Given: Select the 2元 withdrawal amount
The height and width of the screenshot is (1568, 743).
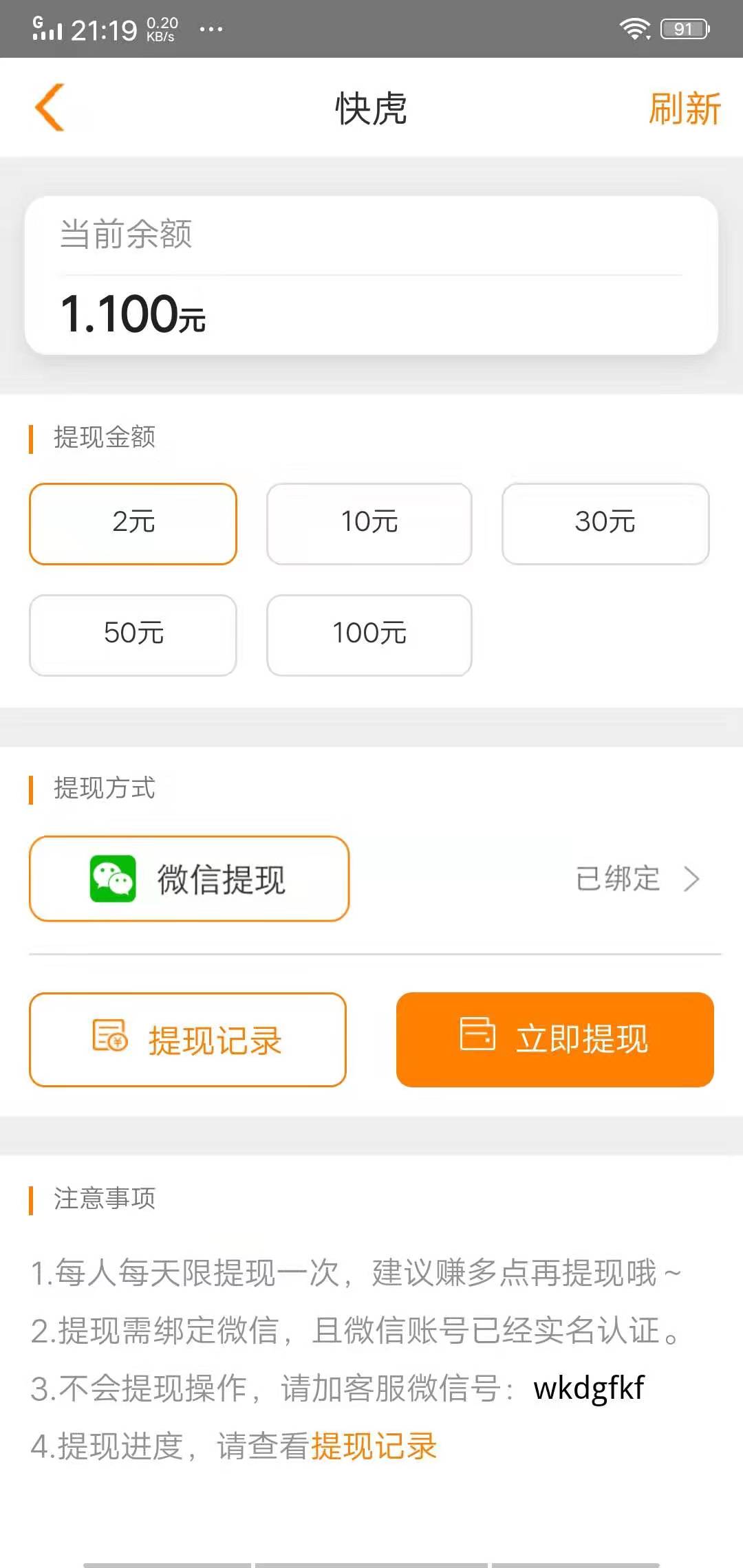Looking at the screenshot, I should coord(133,524).
